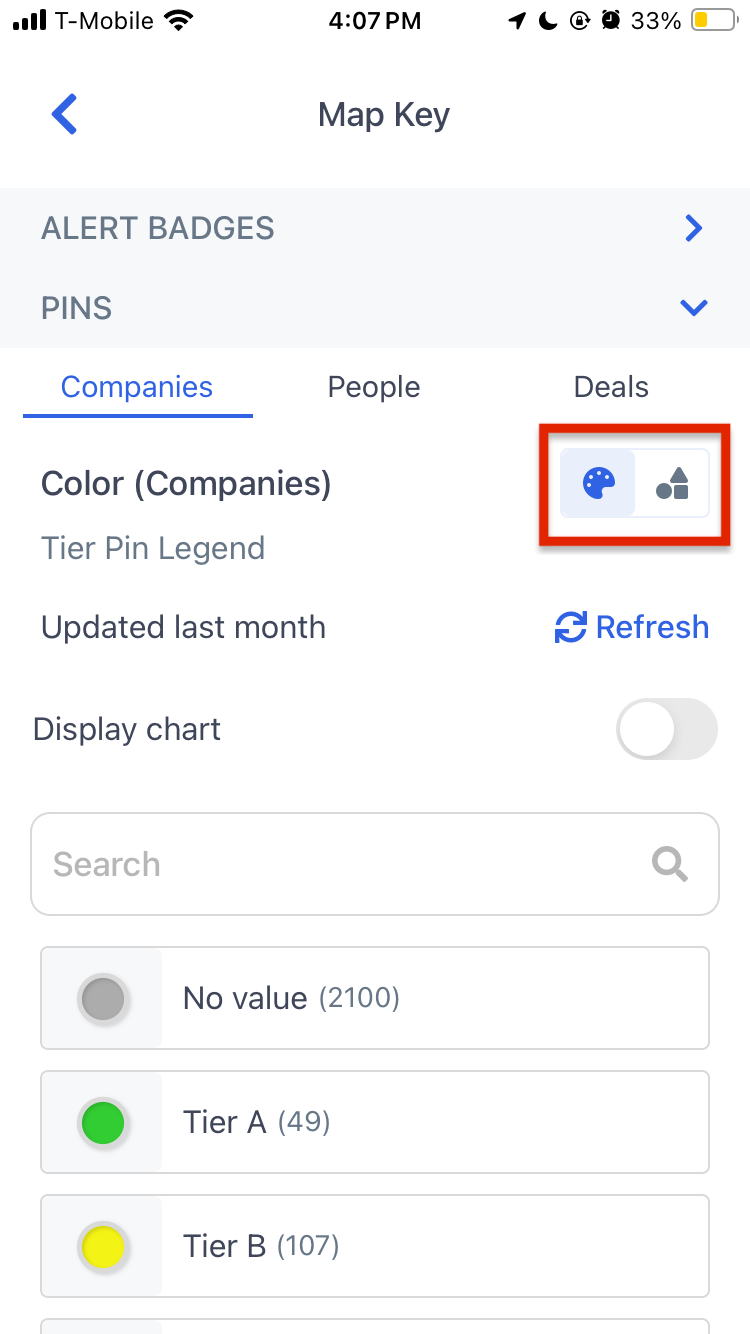The image size is (750, 1334).
Task: Enable the Display chart switch
Action: 667,730
